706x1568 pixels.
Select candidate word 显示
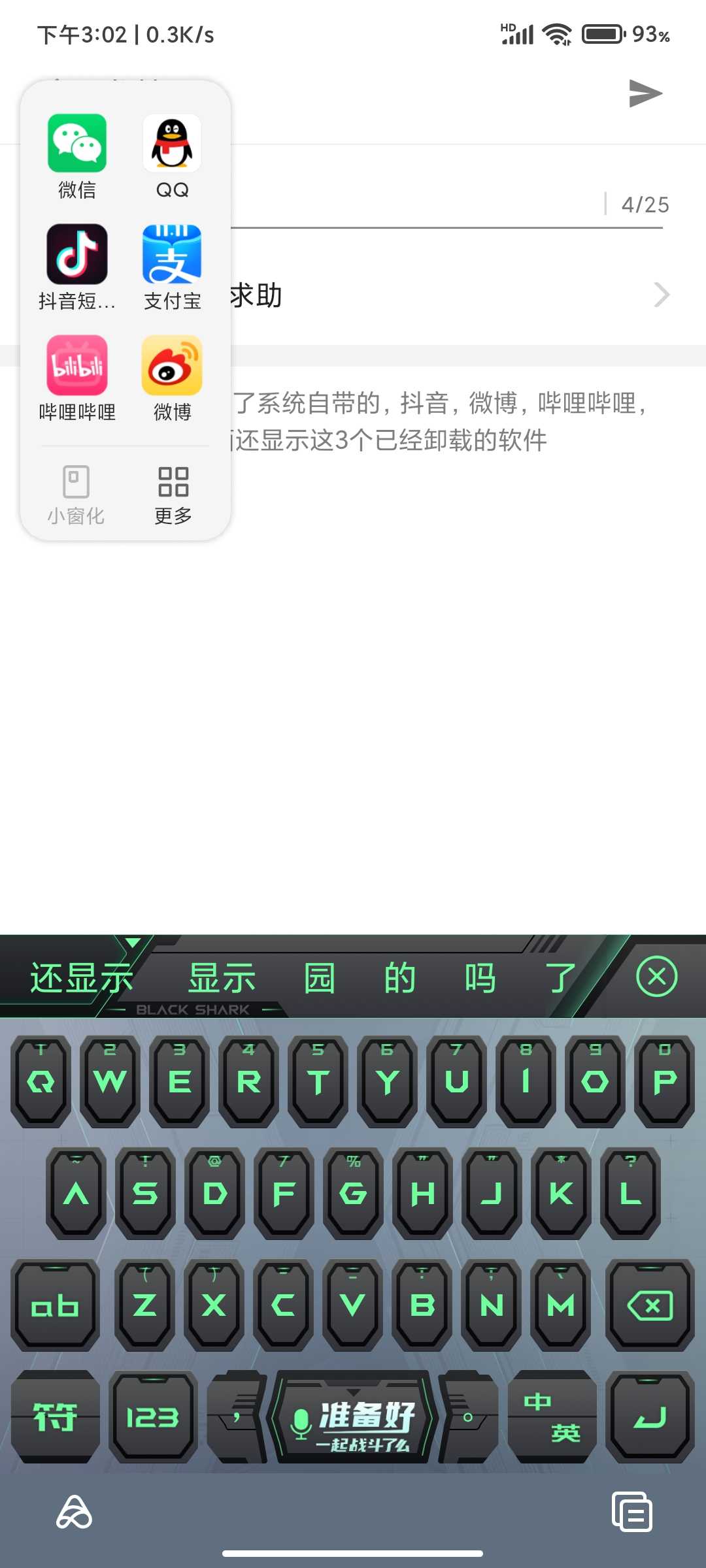coord(222,978)
